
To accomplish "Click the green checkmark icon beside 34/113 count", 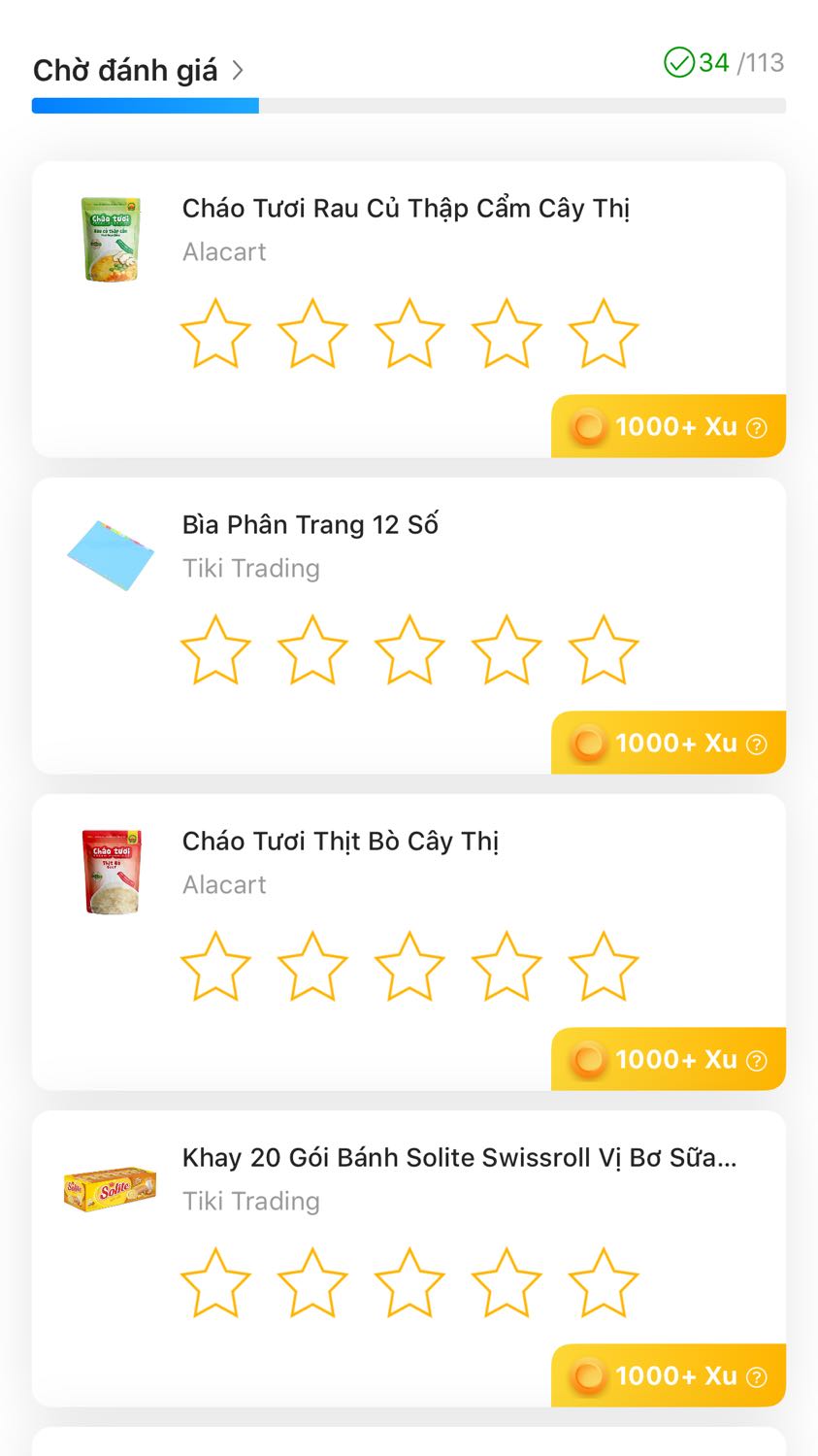I will (x=679, y=63).
